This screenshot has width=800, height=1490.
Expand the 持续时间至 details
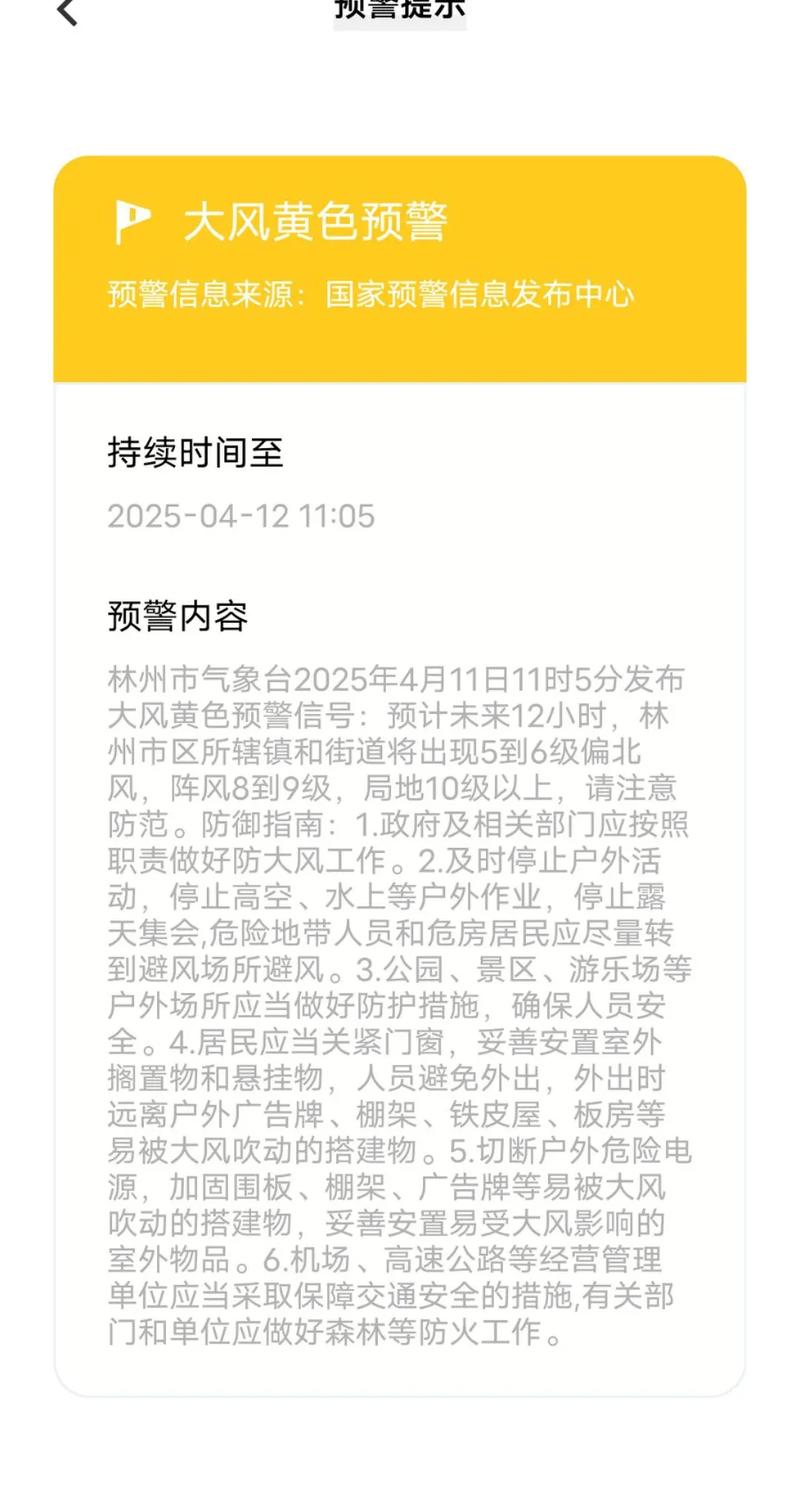point(195,453)
